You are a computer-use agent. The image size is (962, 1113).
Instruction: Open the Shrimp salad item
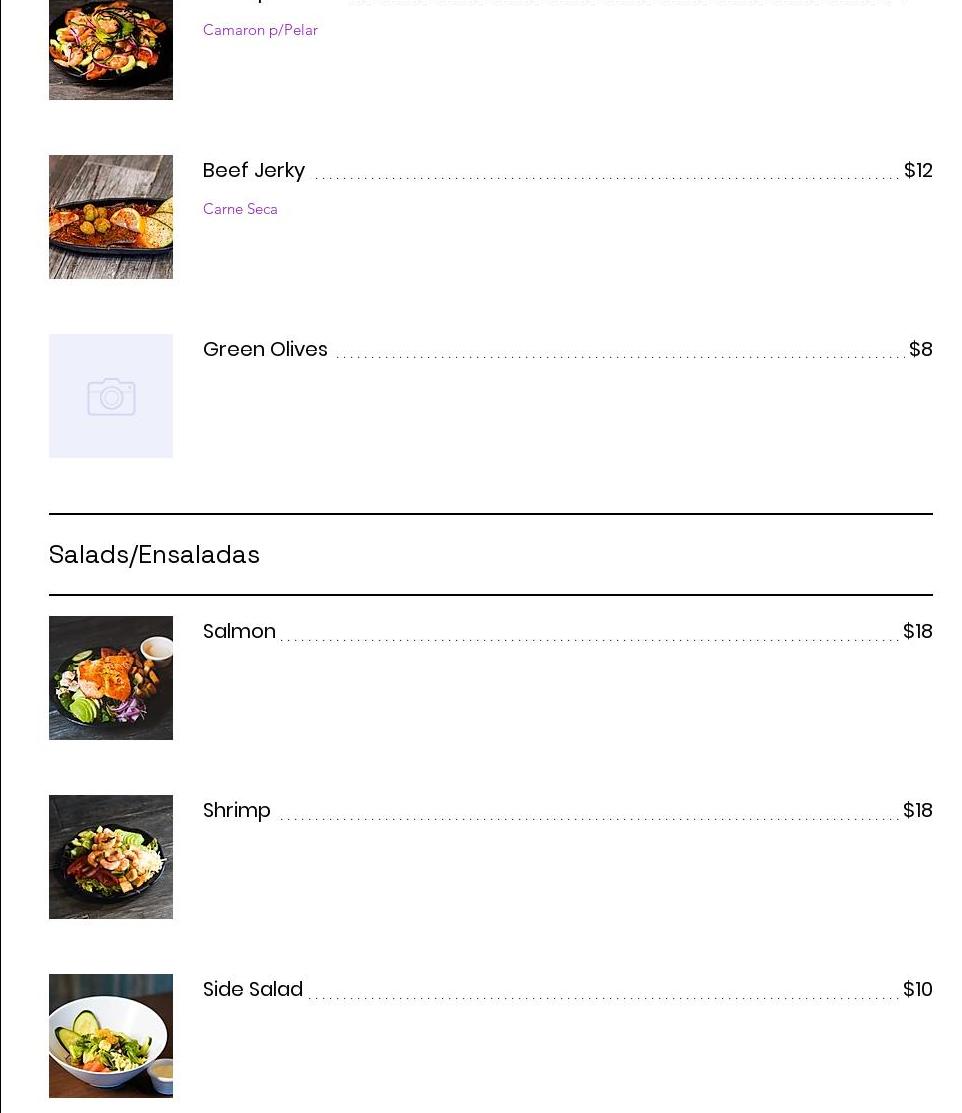tap(237, 811)
